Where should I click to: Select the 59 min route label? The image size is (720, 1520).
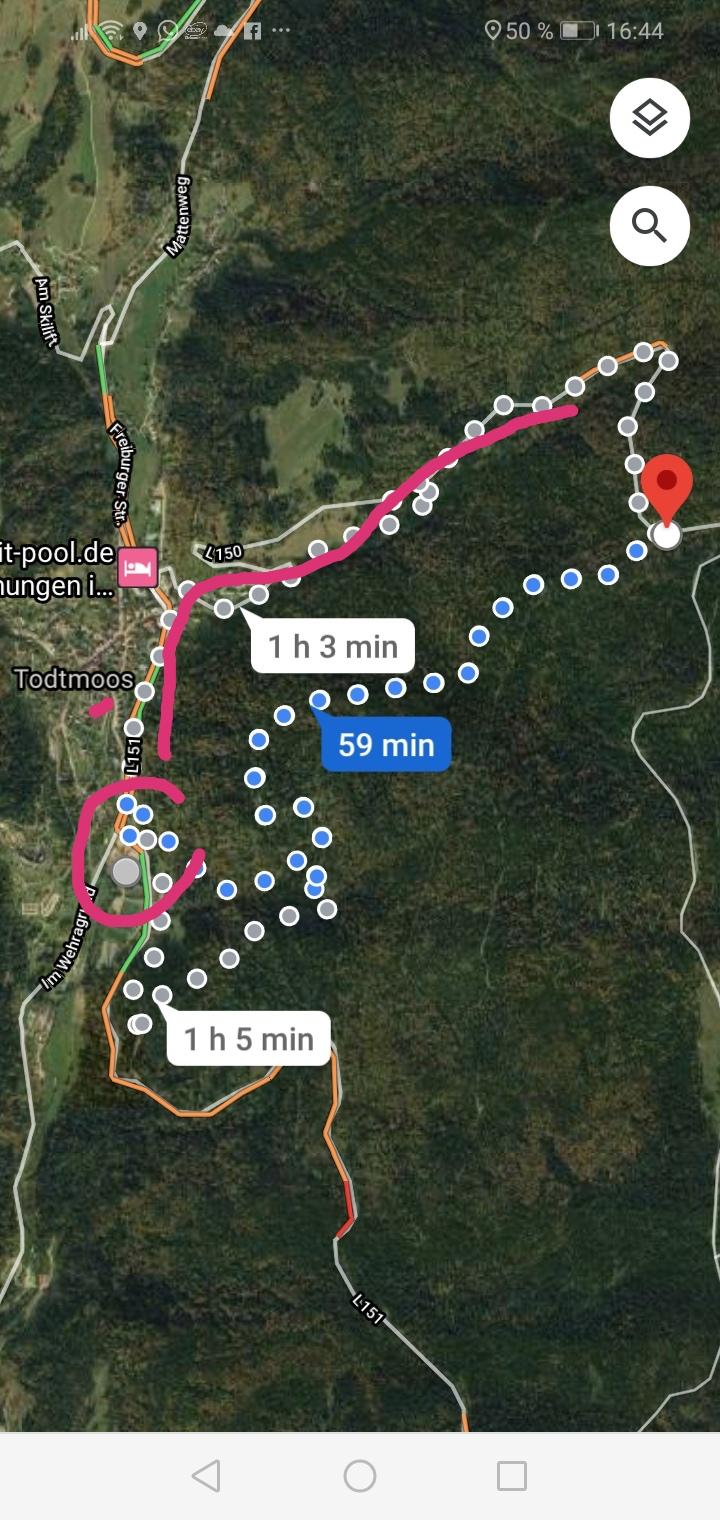386,745
